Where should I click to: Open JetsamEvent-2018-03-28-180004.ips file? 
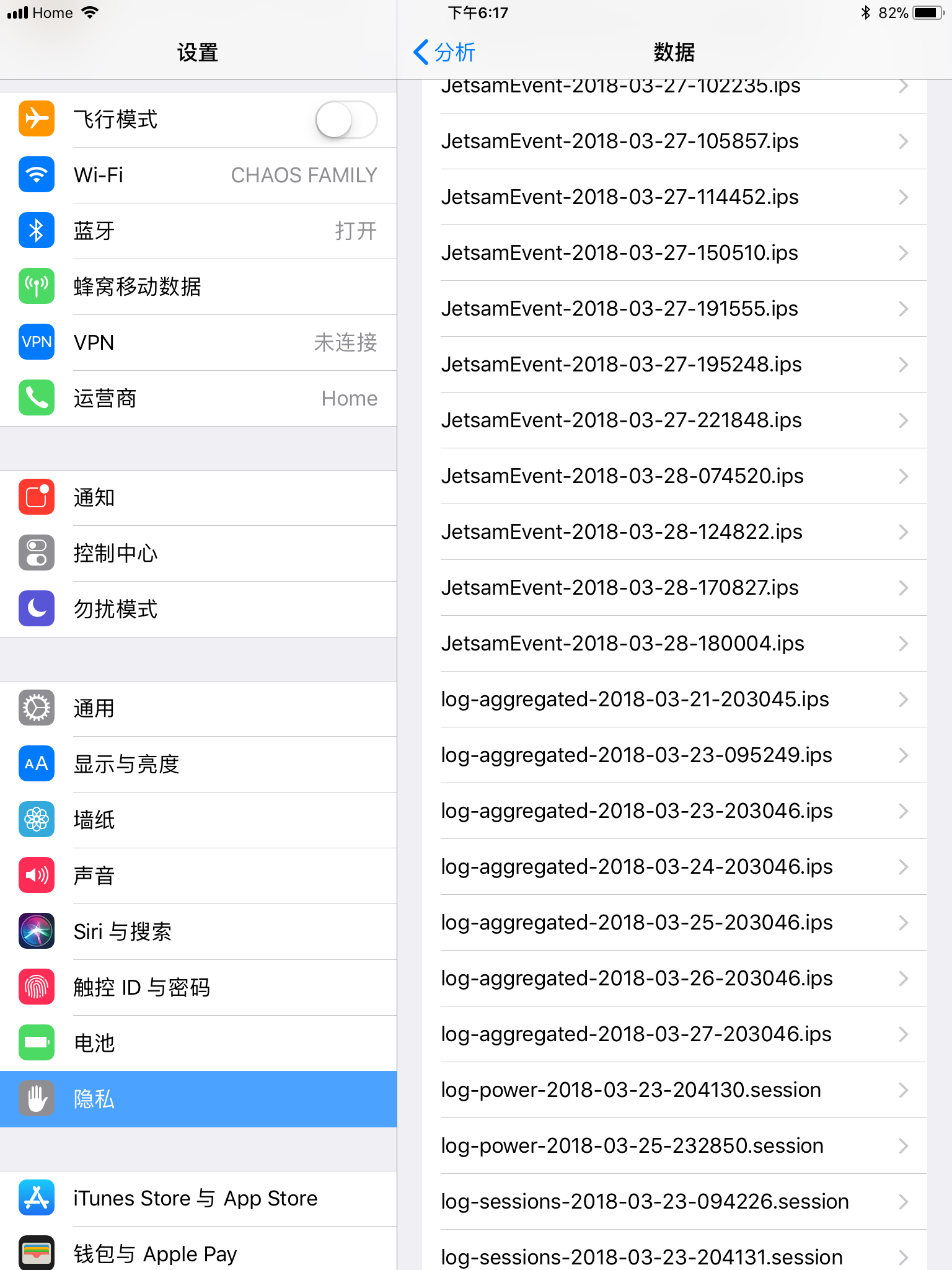pyautogui.click(x=674, y=644)
